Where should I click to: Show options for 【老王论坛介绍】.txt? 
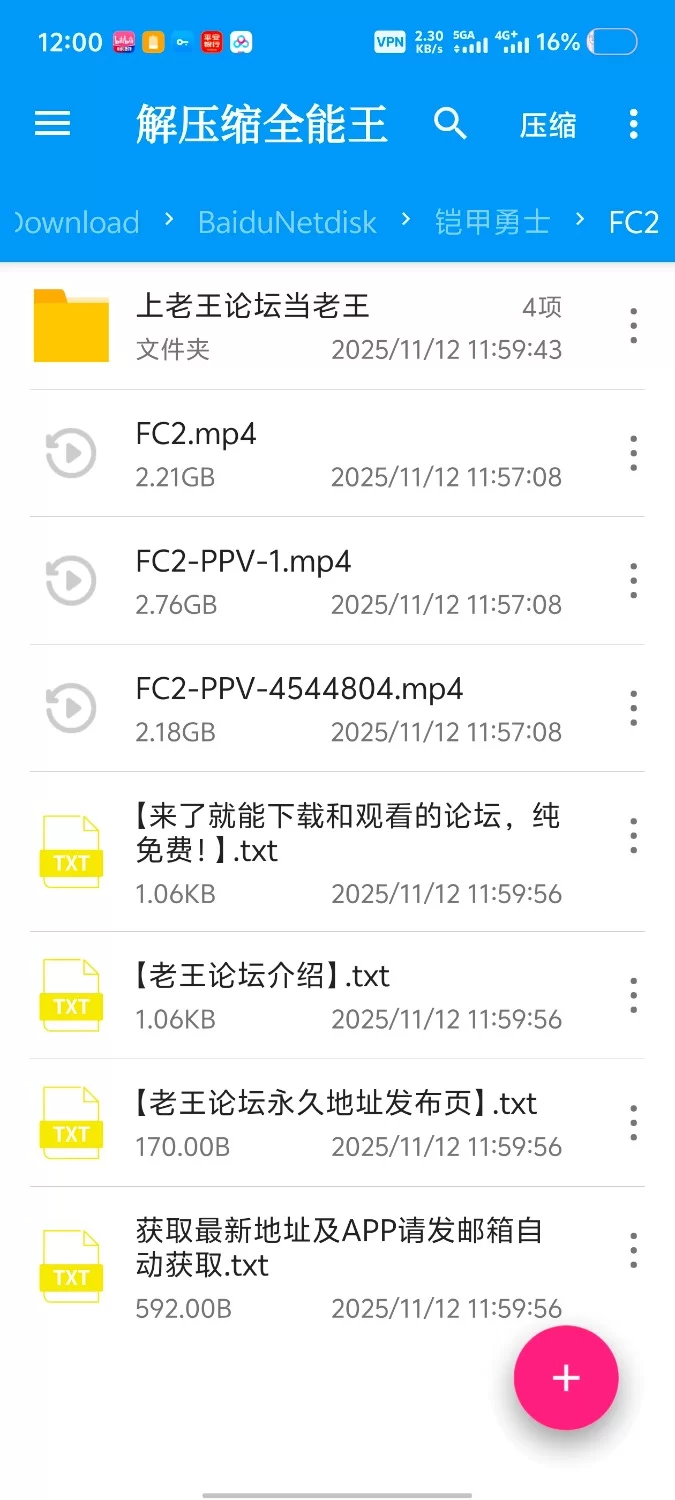tap(633, 995)
